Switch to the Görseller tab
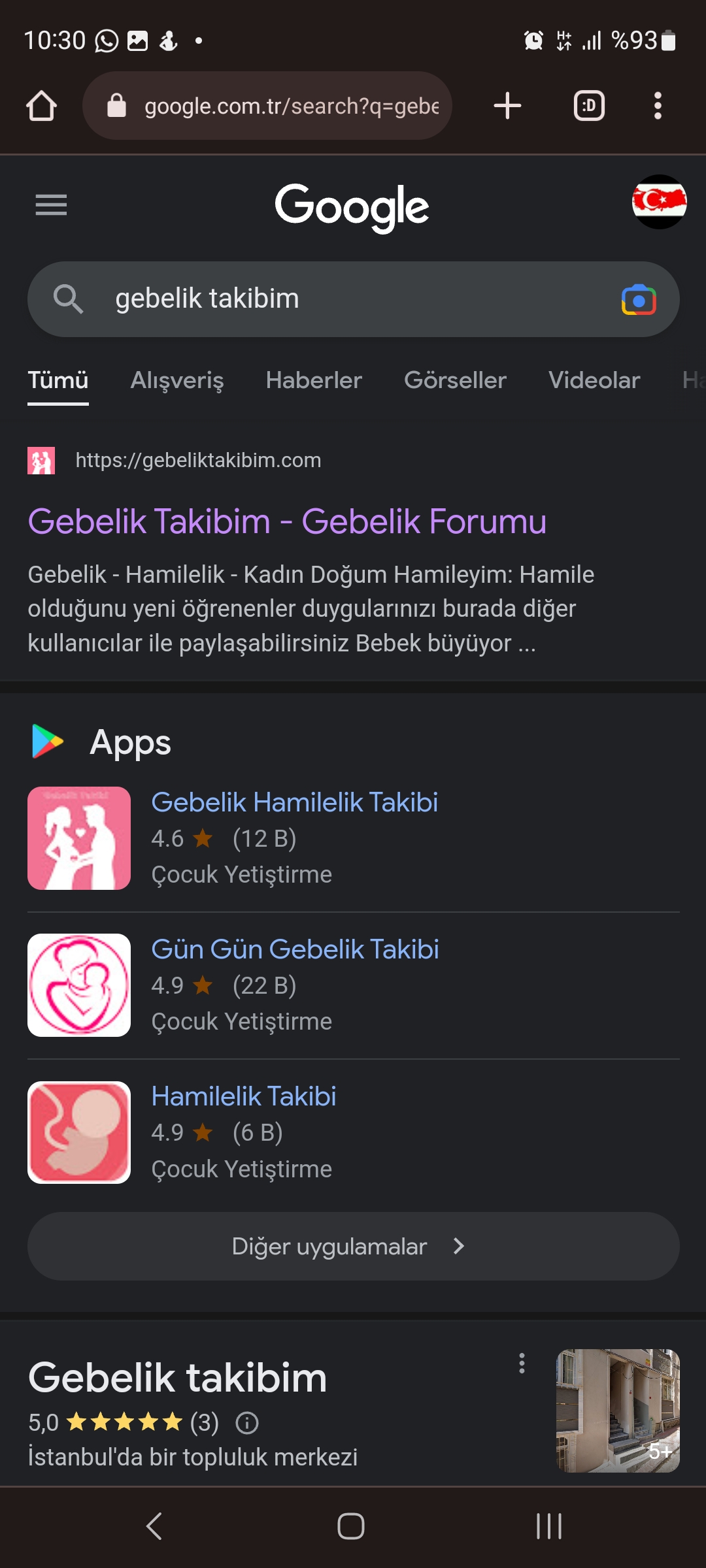This screenshot has width=706, height=1568. tap(455, 380)
